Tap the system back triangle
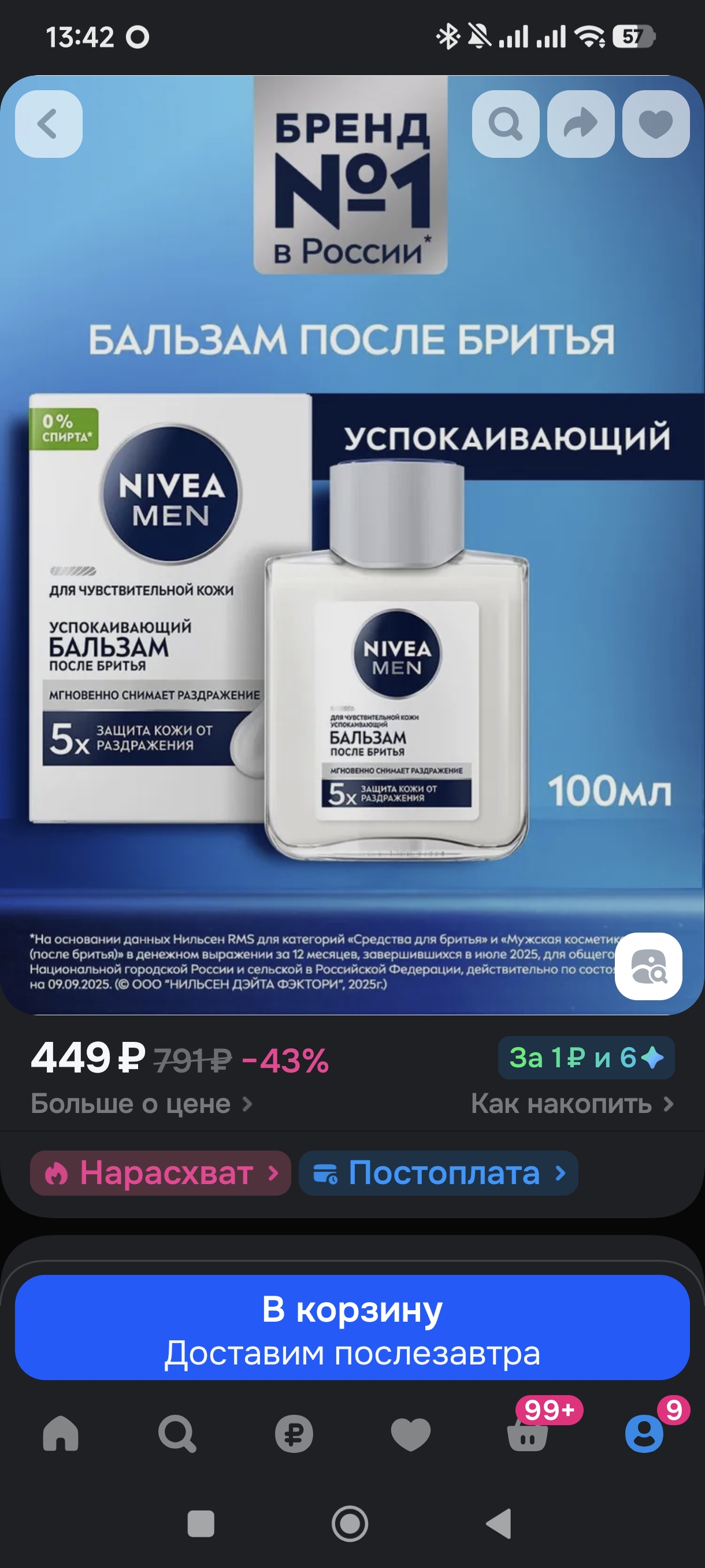 coord(499,1523)
